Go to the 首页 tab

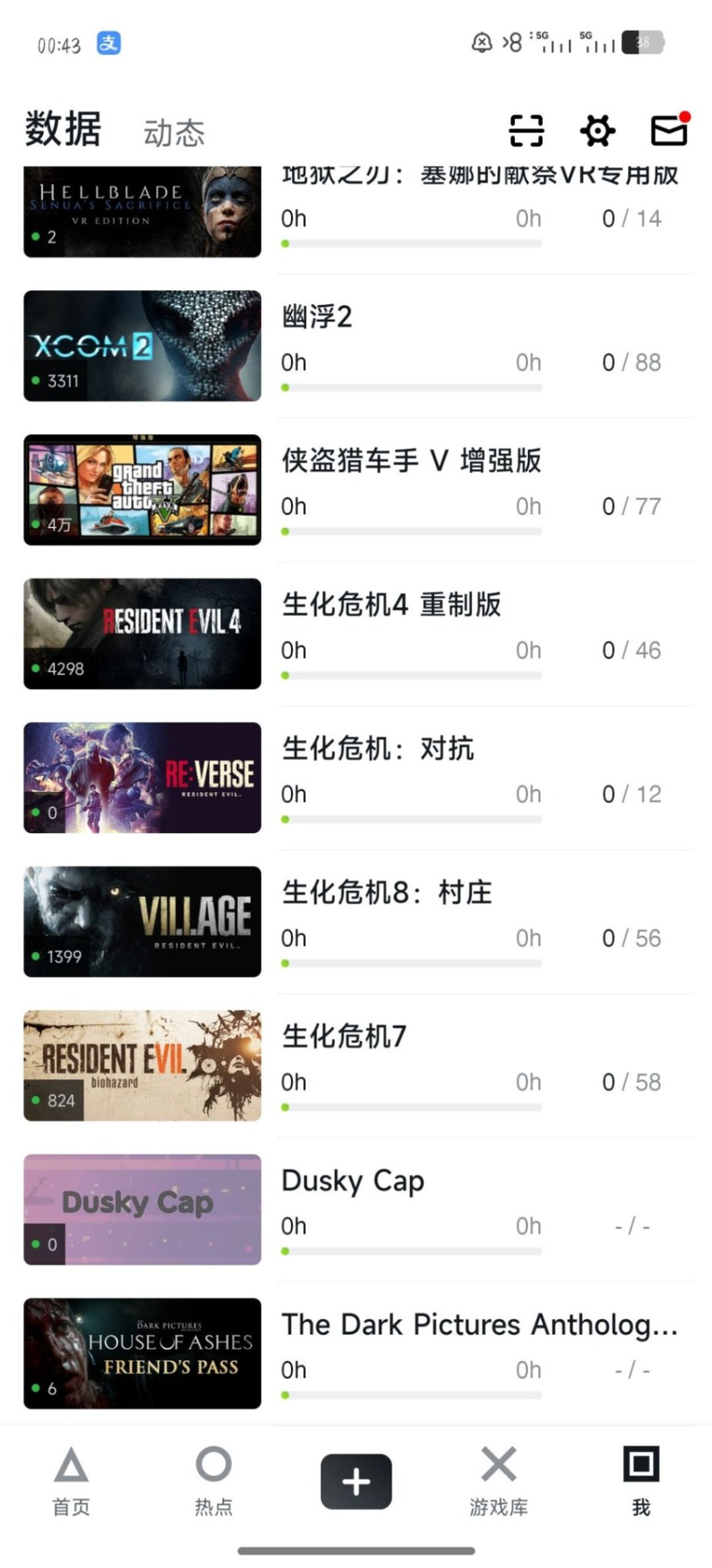click(71, 1480)
